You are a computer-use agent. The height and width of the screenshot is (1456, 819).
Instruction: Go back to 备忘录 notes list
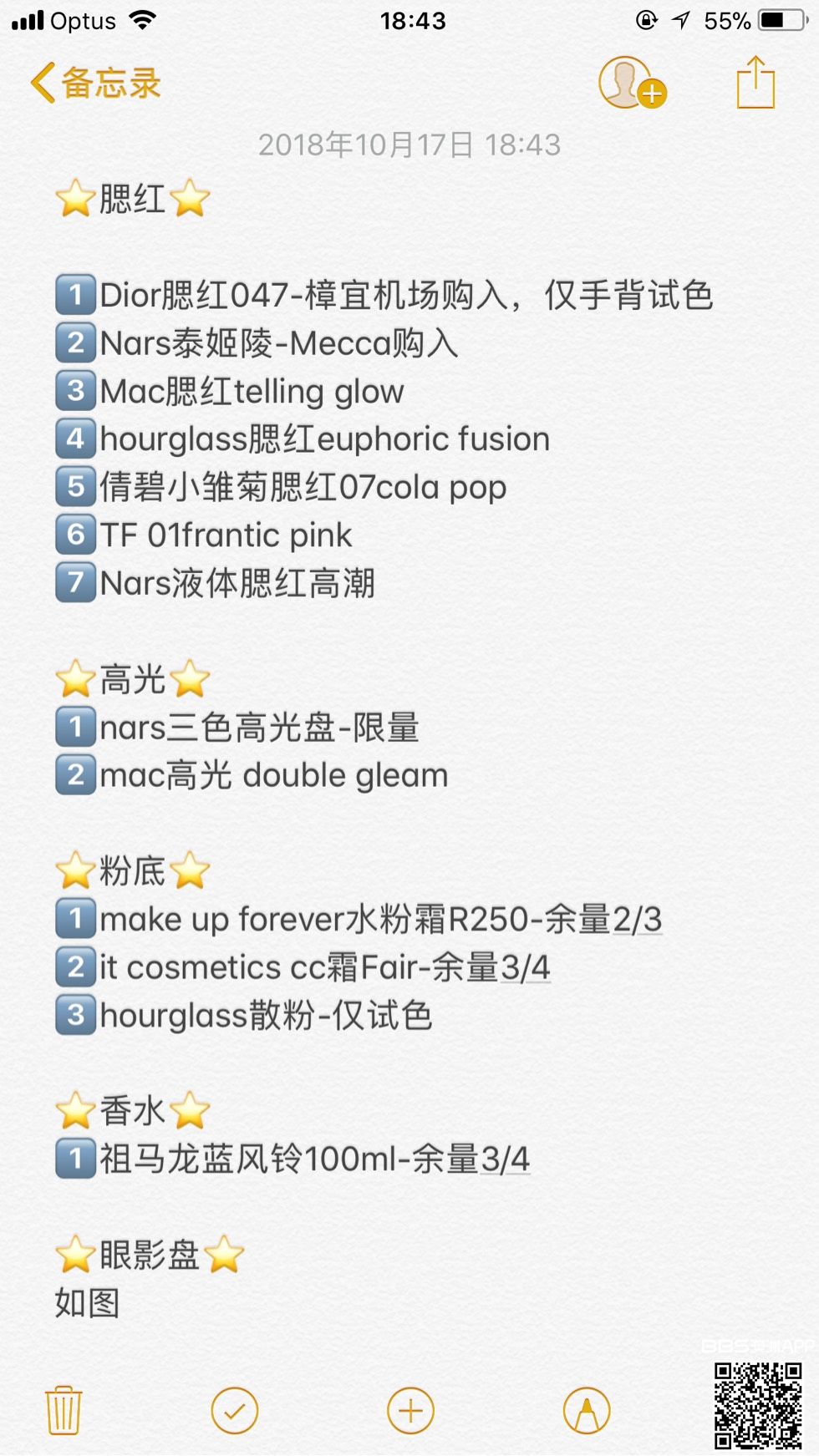coord(94,83)
